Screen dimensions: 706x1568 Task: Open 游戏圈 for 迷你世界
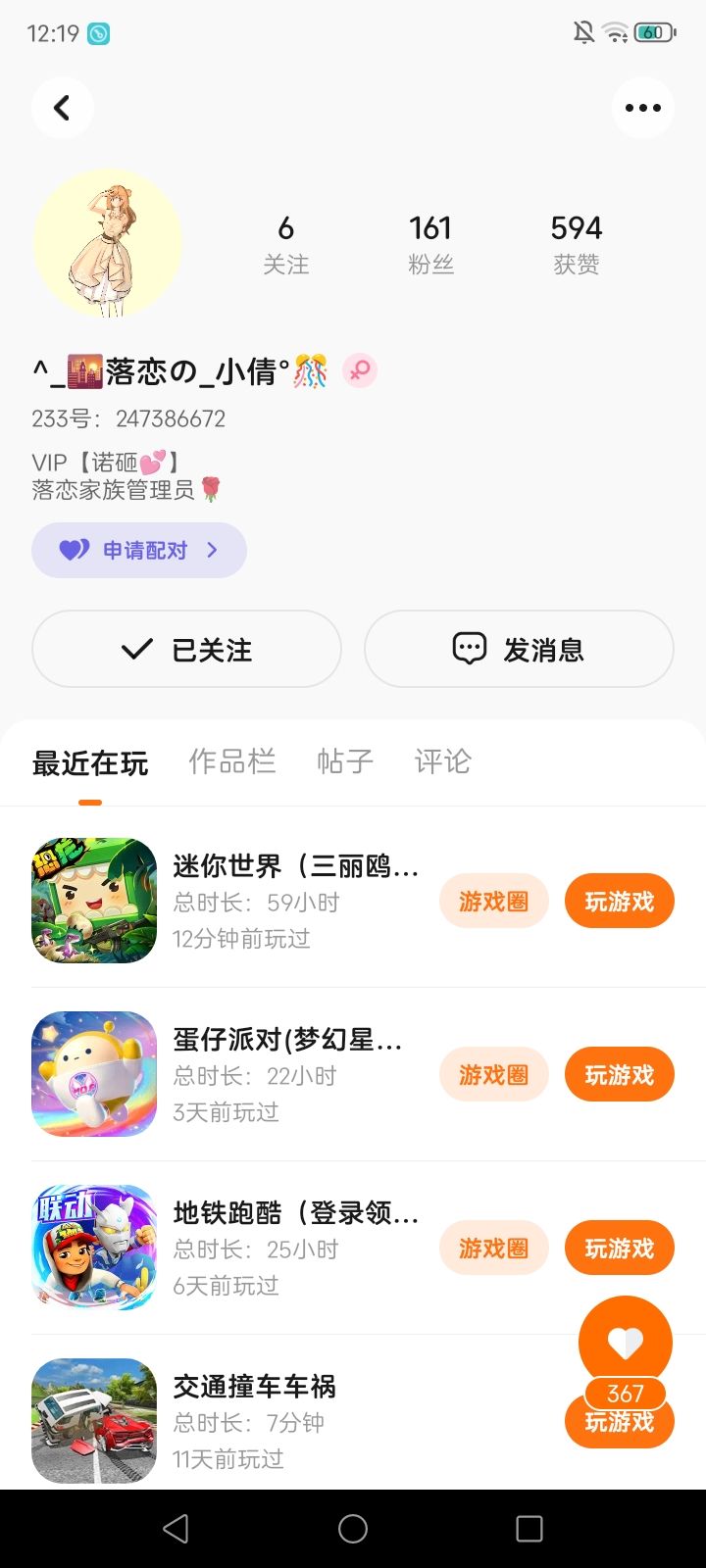493,901
